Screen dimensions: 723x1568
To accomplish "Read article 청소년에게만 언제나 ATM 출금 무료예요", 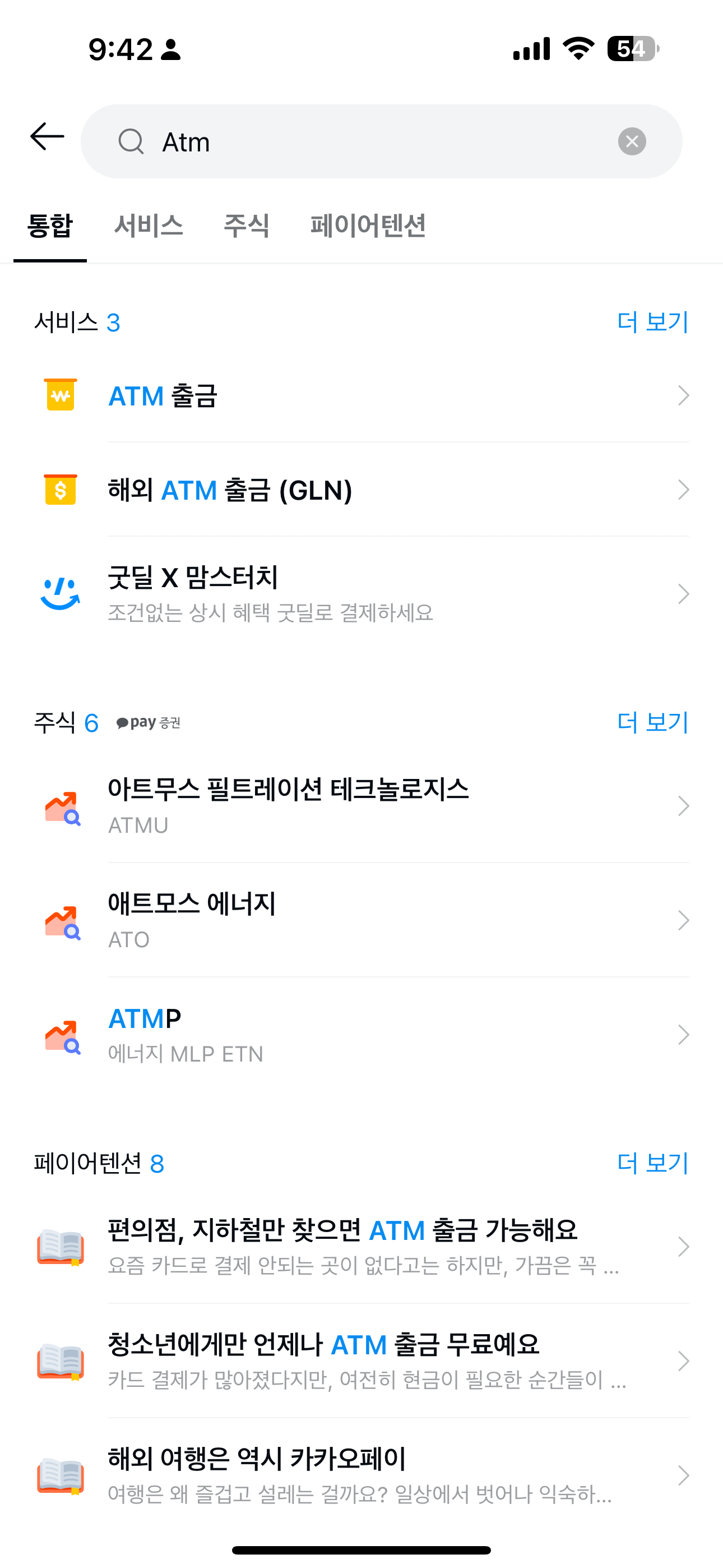I will pyautogui.click(x=361, y=1361).
